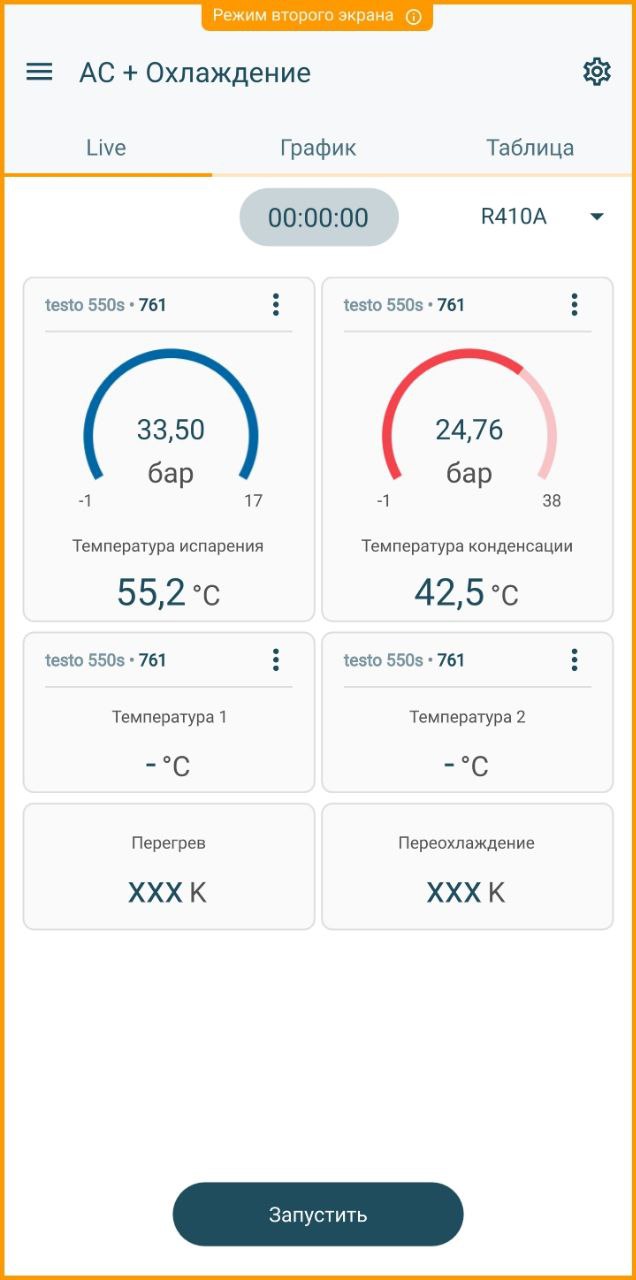
Task: Open options on the Температура 2 card
Action: tap(574, 660)
